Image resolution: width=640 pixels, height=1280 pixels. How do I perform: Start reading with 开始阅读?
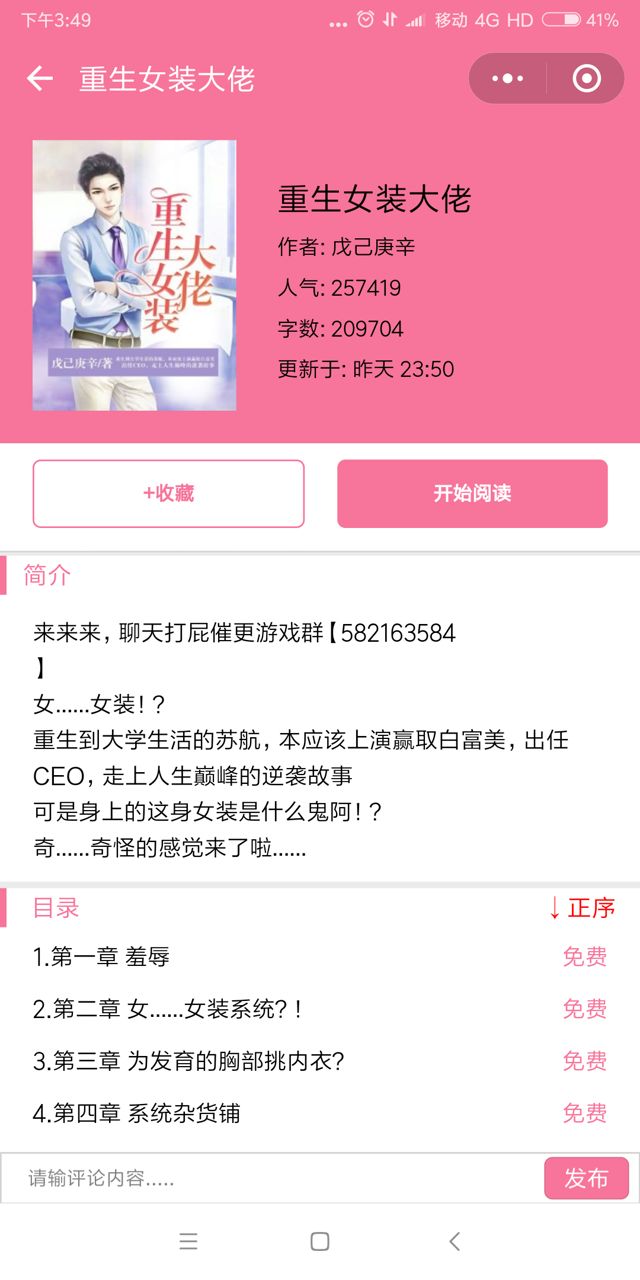[472, 493]
